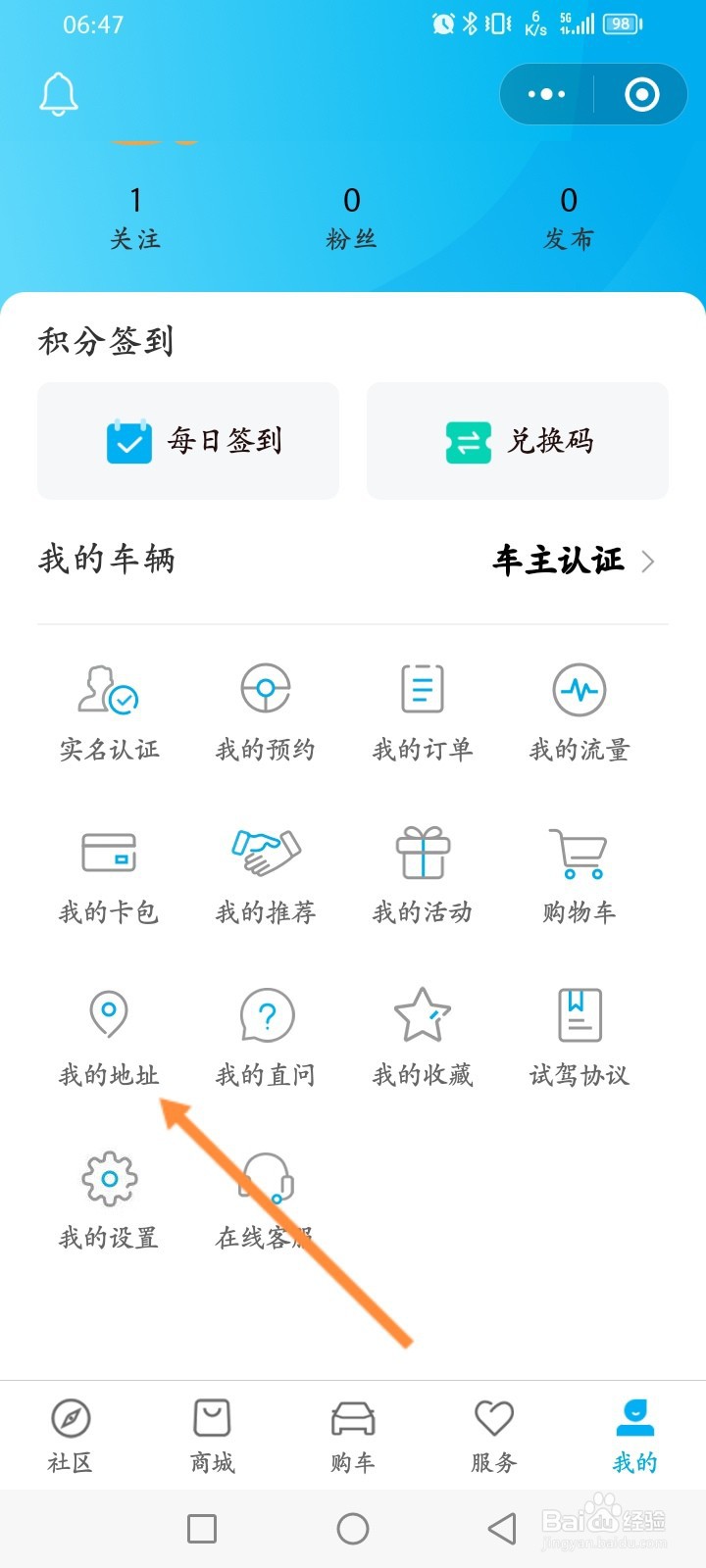Open 我的地址 address list
This screenshot has height=1568, width=706.
[x=109, y=1039]
